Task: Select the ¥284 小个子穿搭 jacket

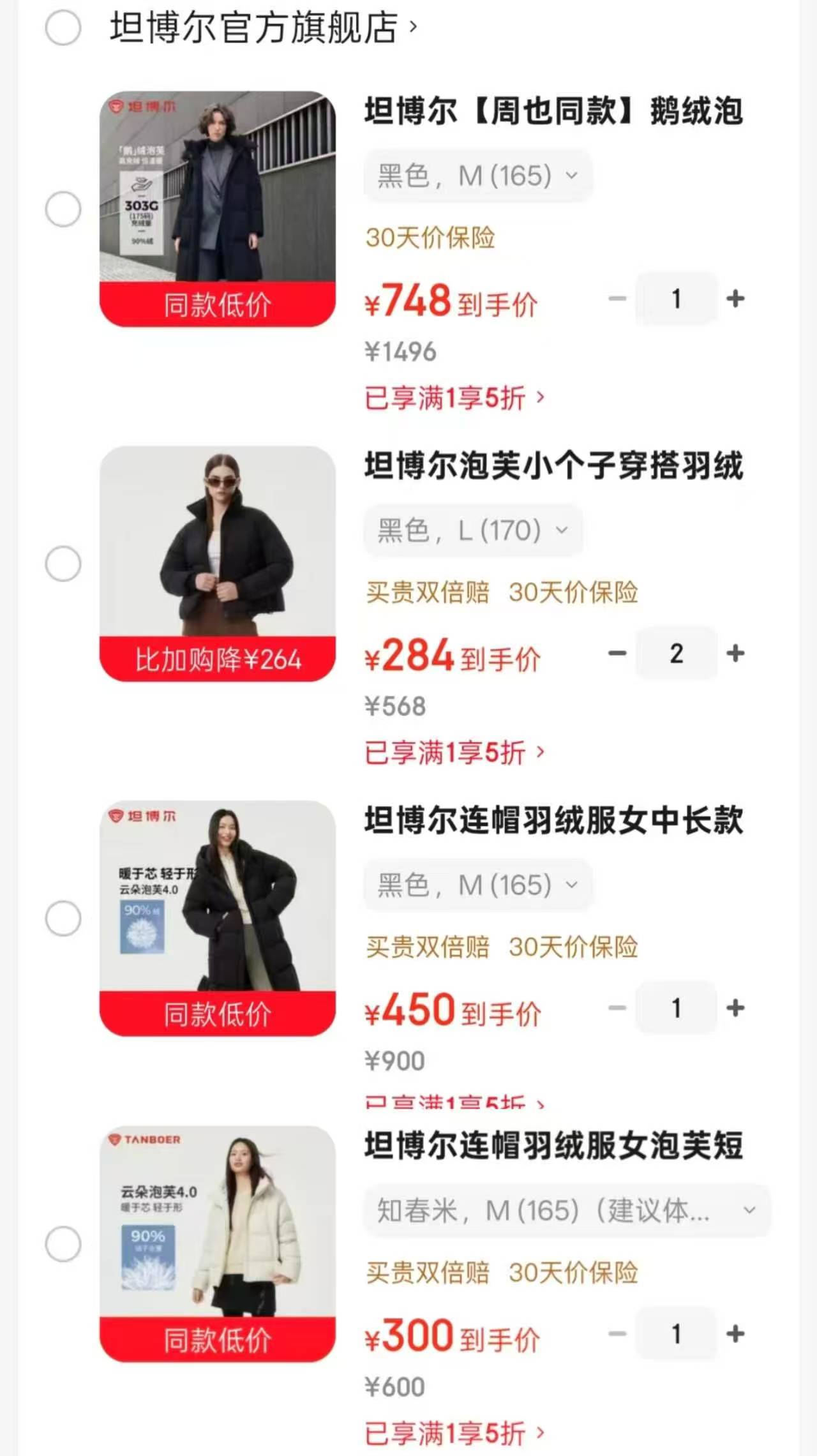Action: coord(63,564)
